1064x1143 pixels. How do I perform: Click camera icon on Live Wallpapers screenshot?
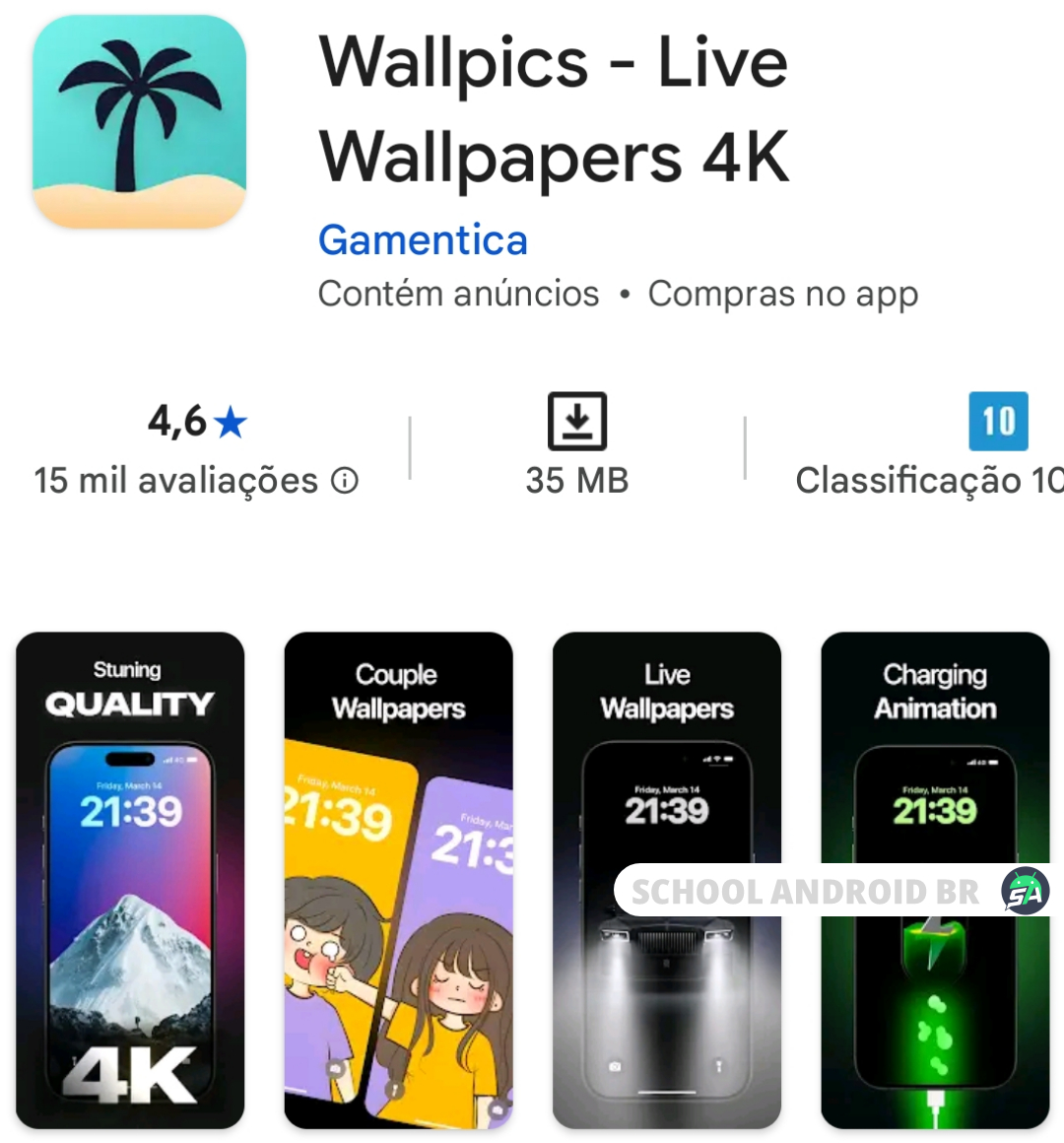(x=616, y=1065)
